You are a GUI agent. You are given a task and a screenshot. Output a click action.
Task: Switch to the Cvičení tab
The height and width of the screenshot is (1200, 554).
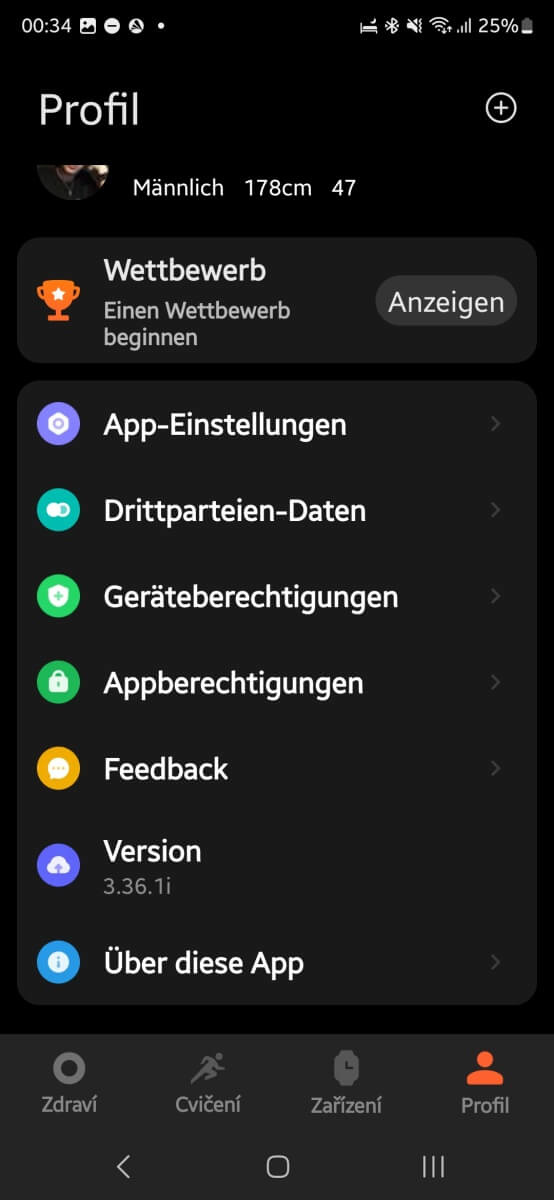coord(208,1083)
